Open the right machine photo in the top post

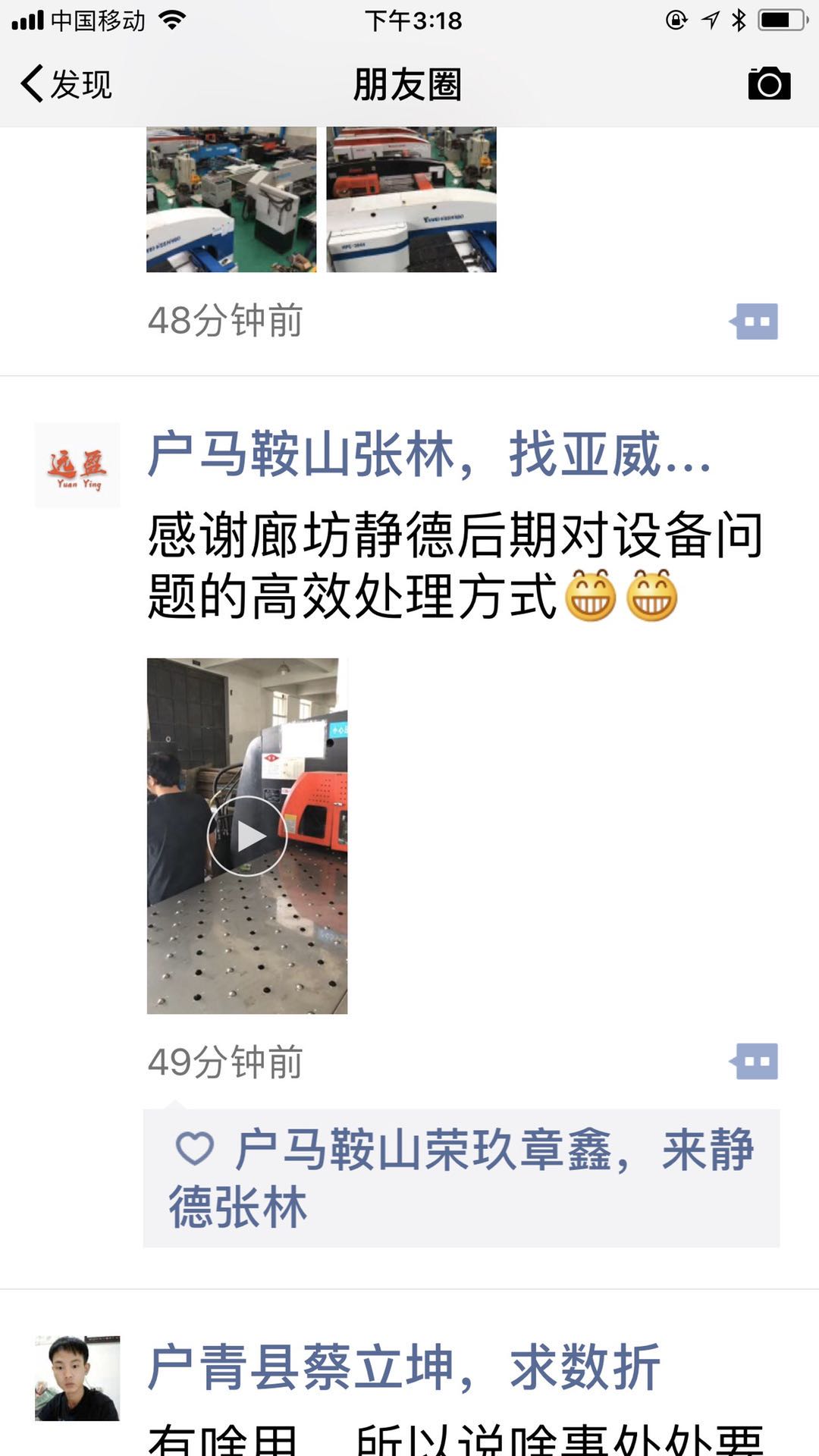click(x=411, y=199)
